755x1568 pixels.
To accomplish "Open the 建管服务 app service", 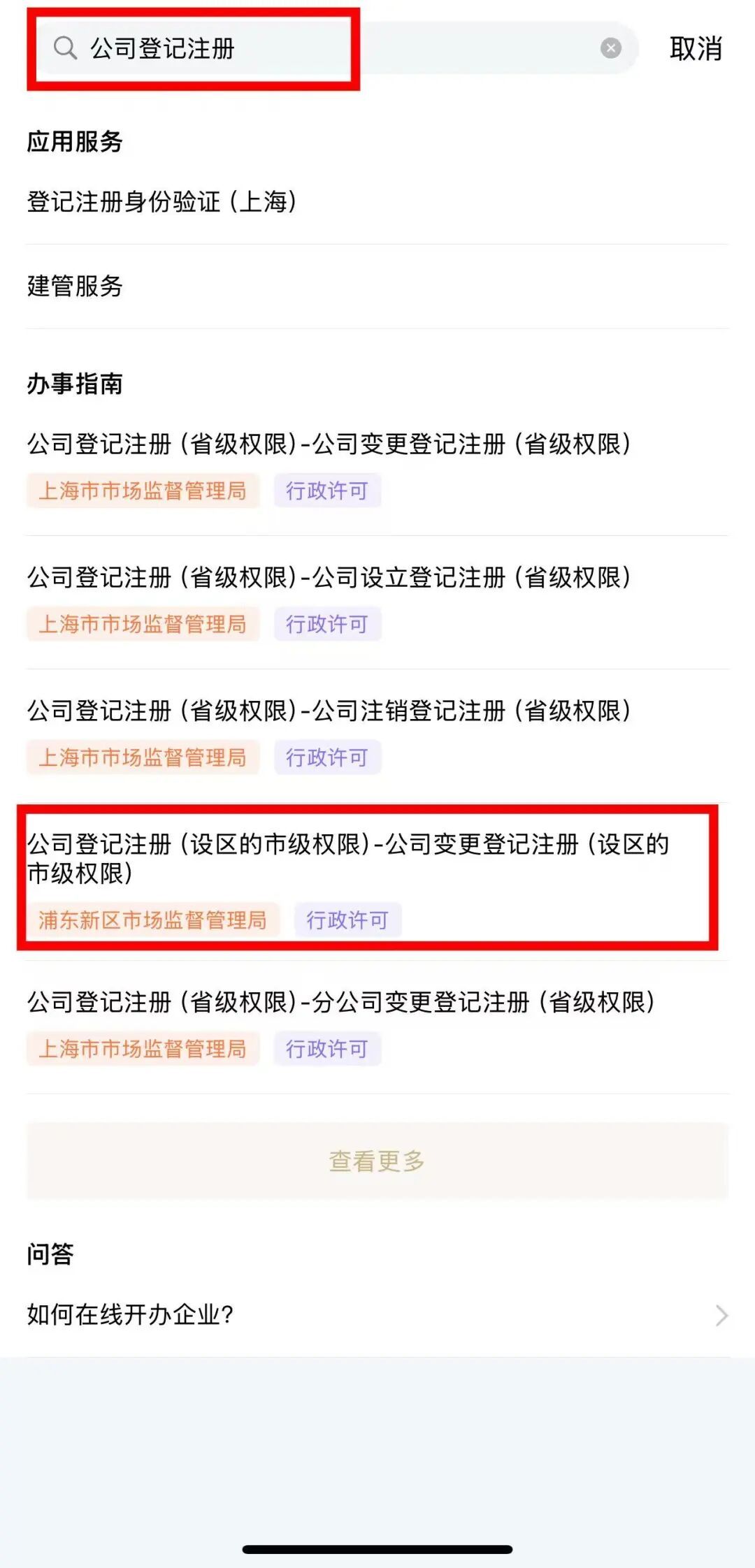I will coord(75,286).
